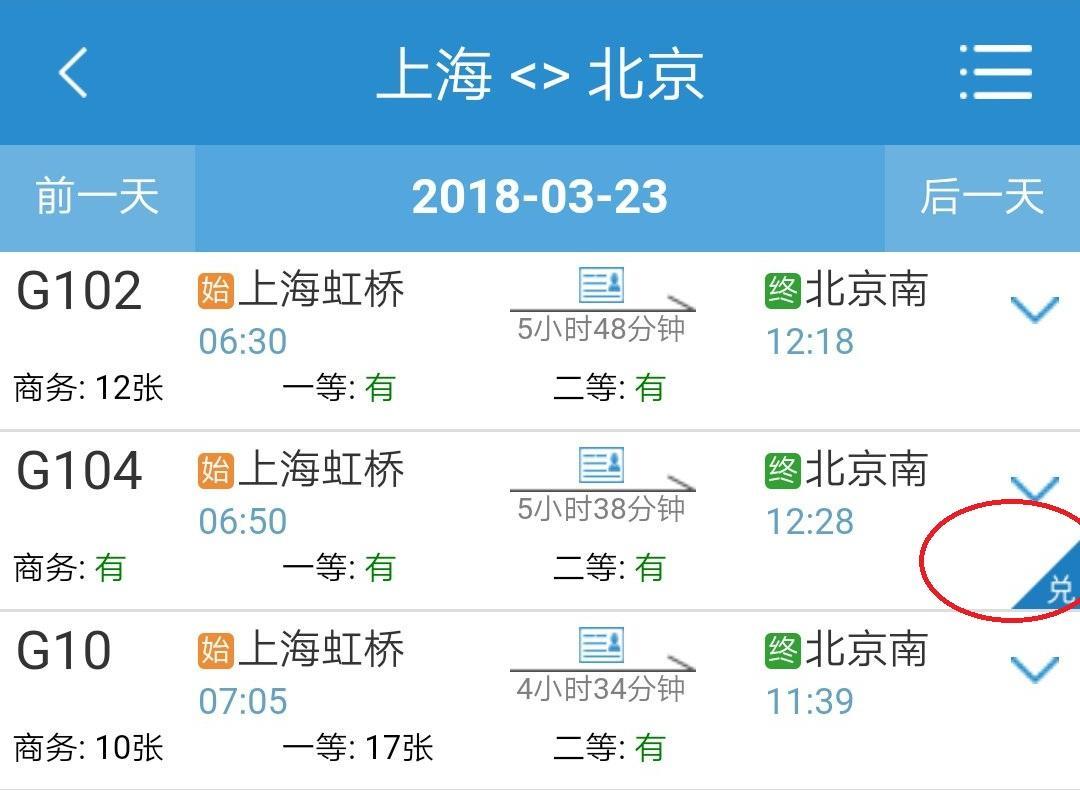This screenshot has width=1080, height=790.
Task: Expand the G102 row chevron
Action: [x=1034, y=310]
